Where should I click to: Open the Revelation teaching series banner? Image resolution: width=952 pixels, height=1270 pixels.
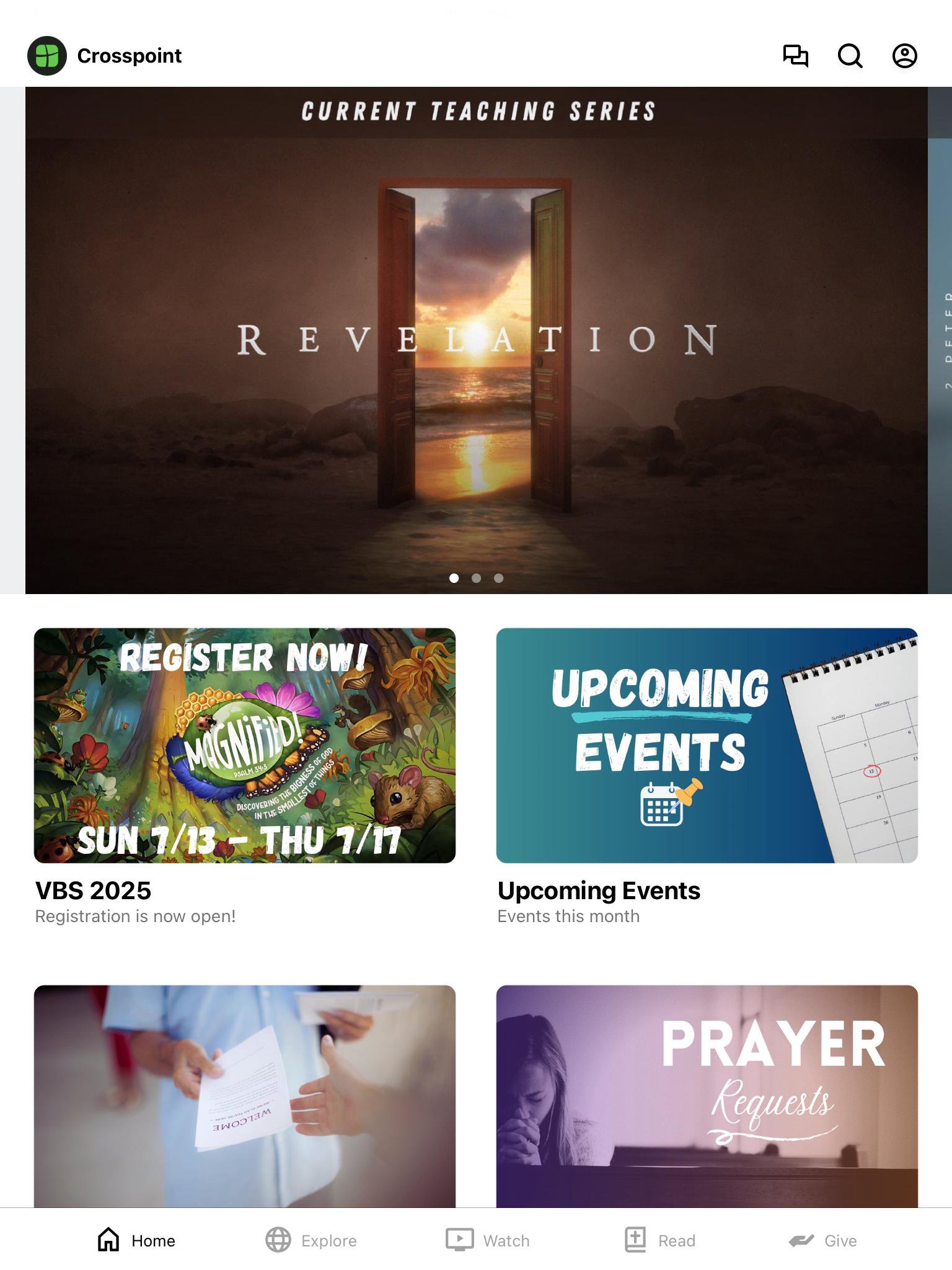(476, 340)
